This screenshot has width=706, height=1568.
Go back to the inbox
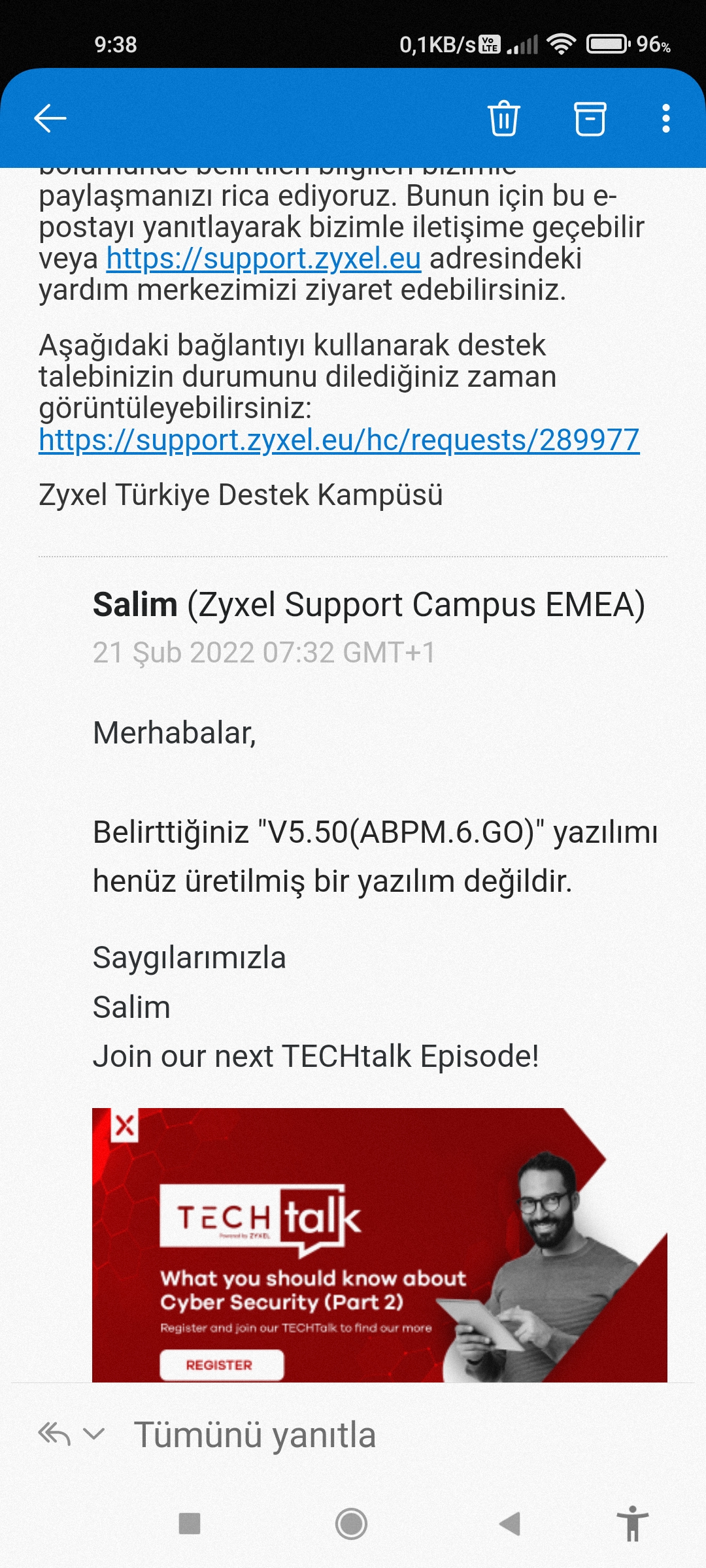pyautogui.click(x=50, y=118)
